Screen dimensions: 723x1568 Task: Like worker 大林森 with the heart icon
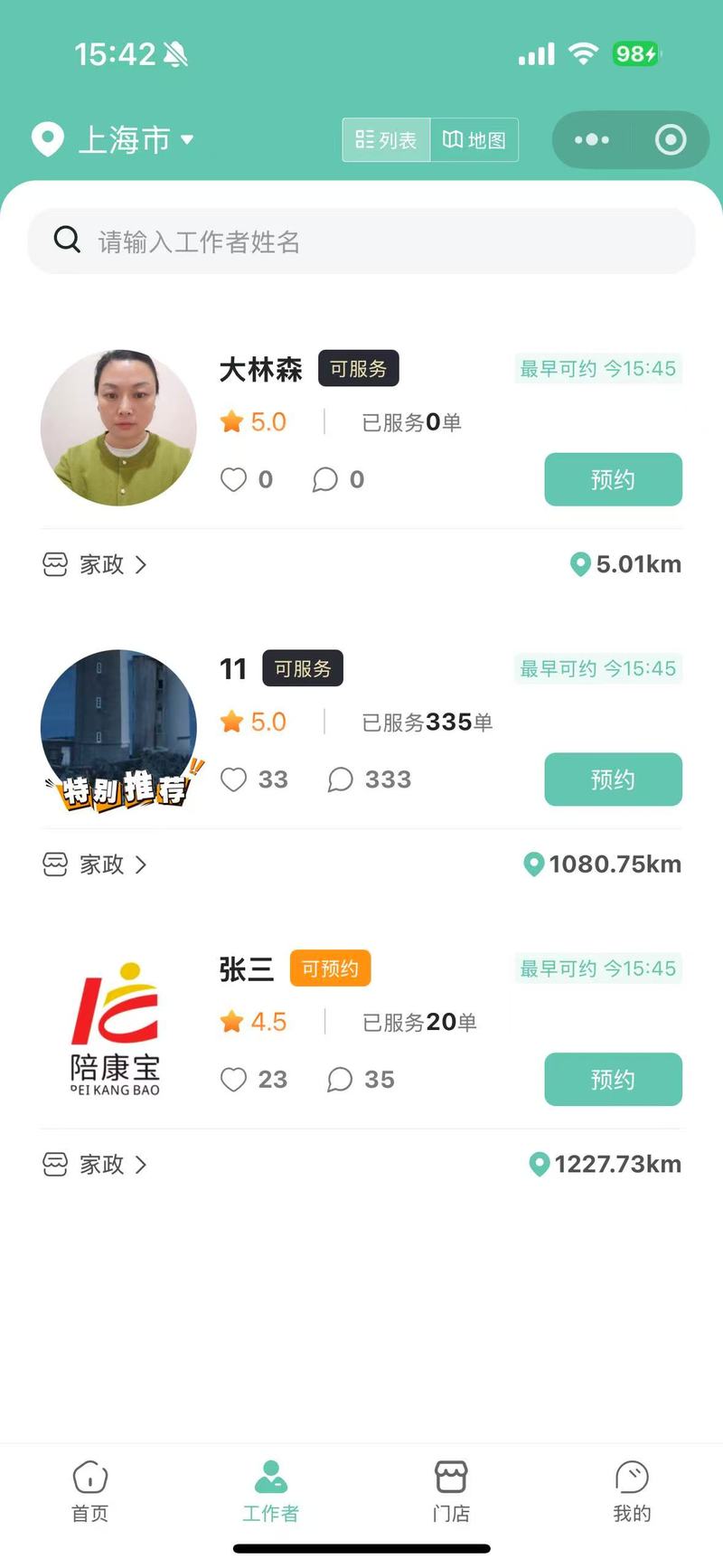click(x=233, y=479)
